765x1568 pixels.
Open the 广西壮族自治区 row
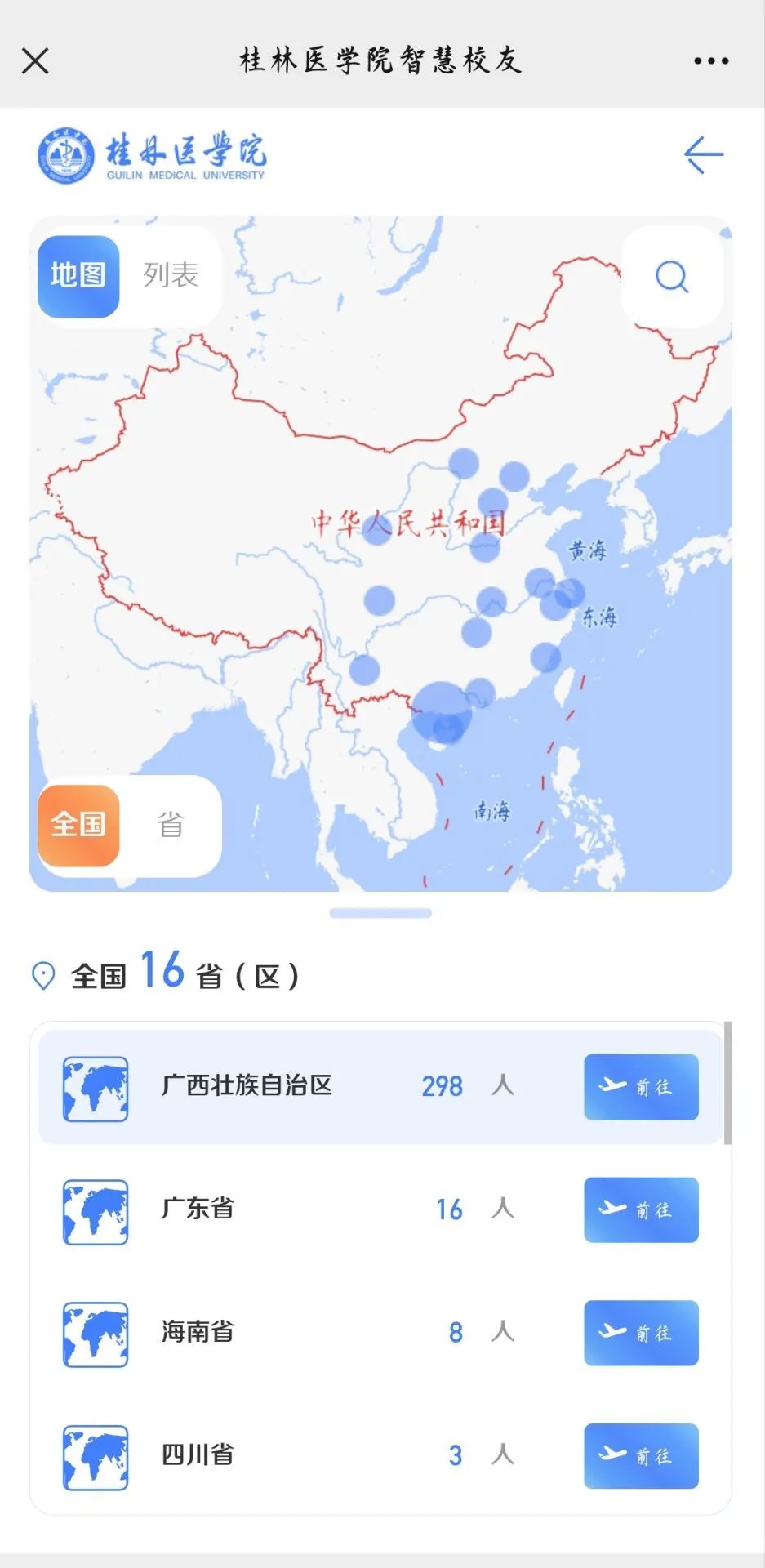click(x=380, y=1087)
